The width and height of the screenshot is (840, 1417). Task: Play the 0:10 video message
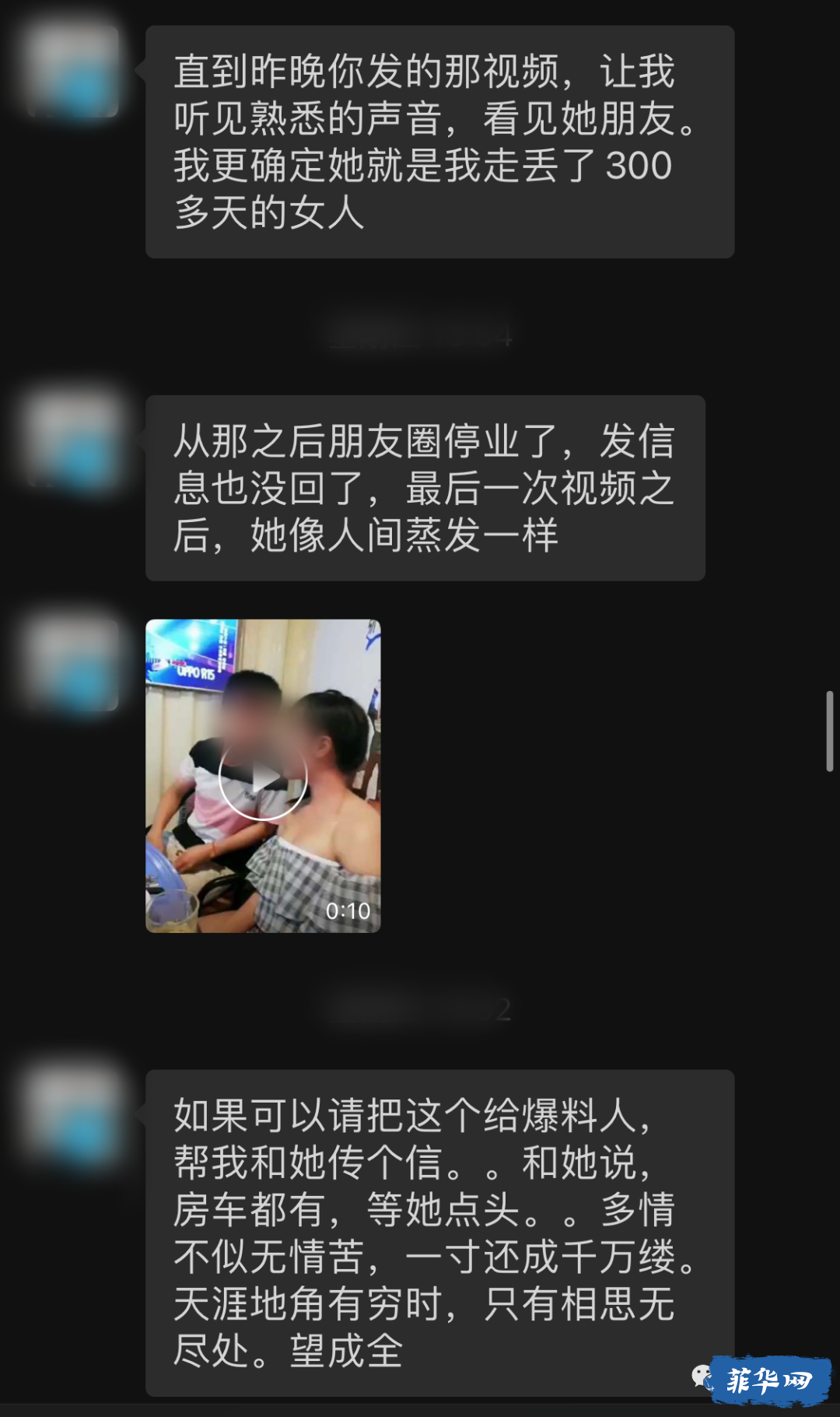263,776
